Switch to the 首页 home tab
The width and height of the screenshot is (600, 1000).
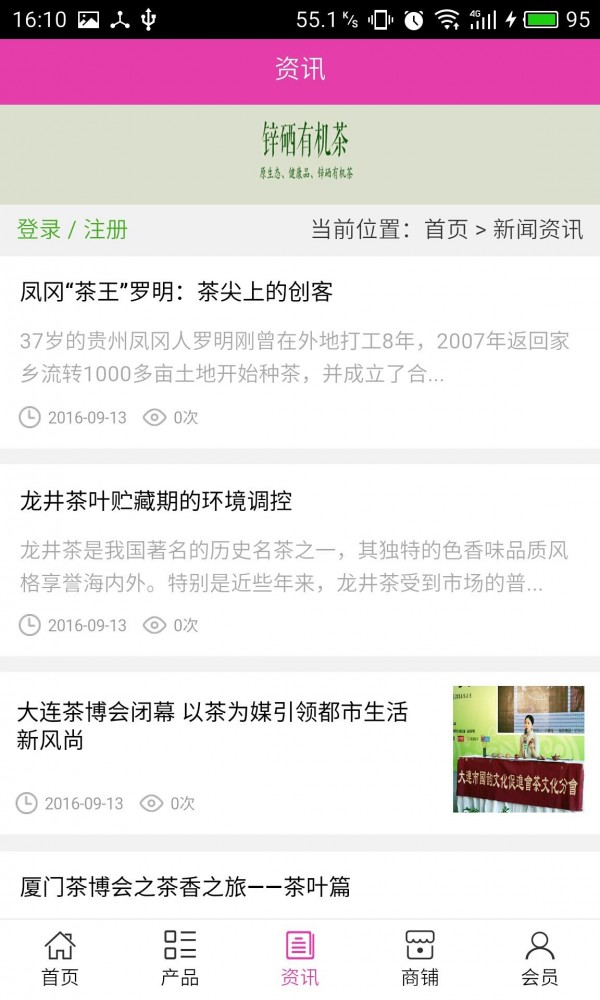[x=60, y=958]
